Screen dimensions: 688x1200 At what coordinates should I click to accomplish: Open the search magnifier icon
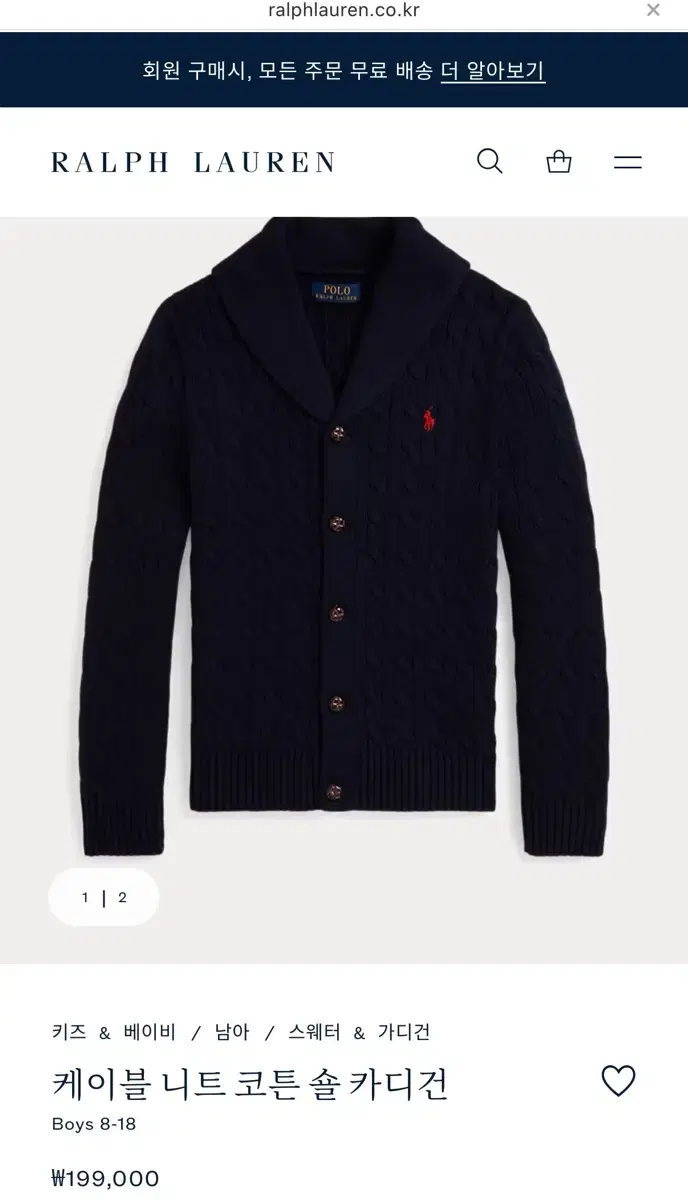coord(489,161)
